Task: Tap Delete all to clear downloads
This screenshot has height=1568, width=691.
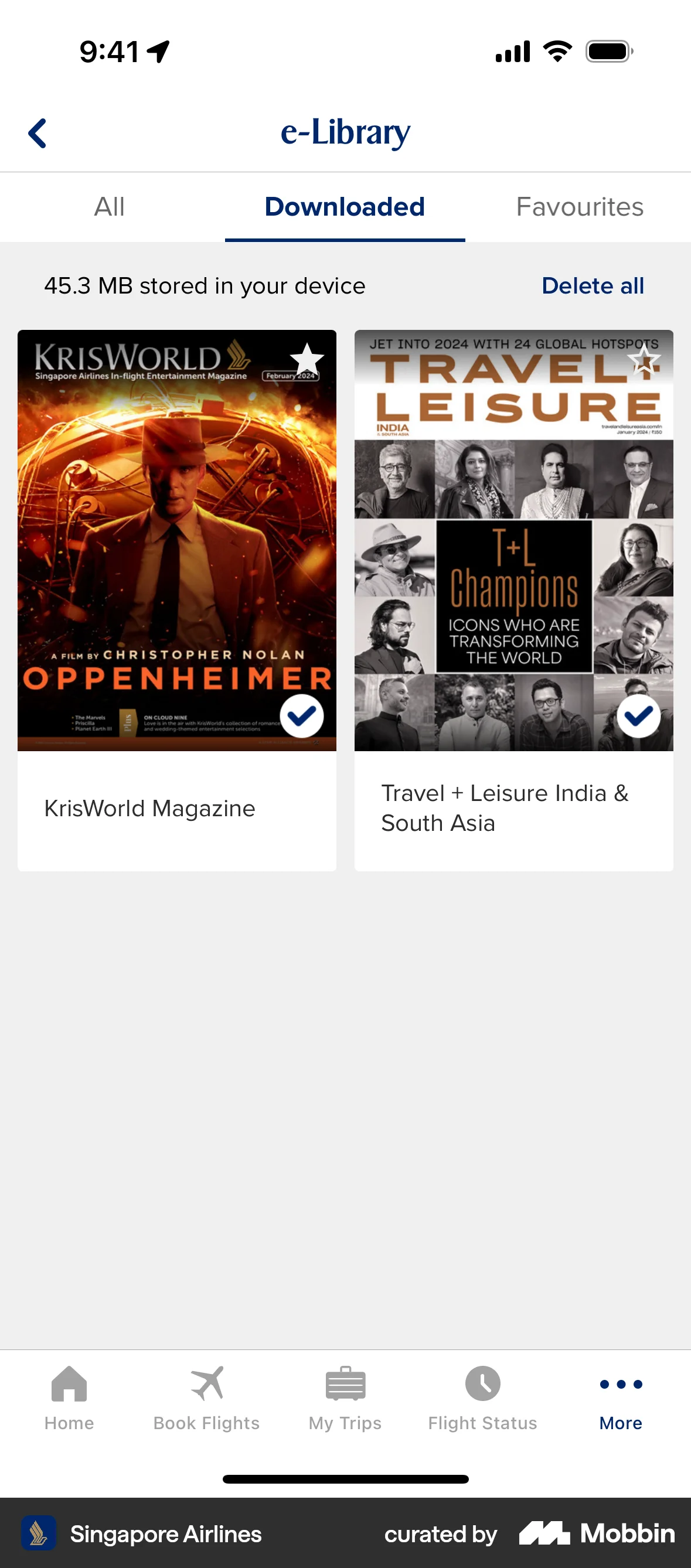Action: click(593, 285)
